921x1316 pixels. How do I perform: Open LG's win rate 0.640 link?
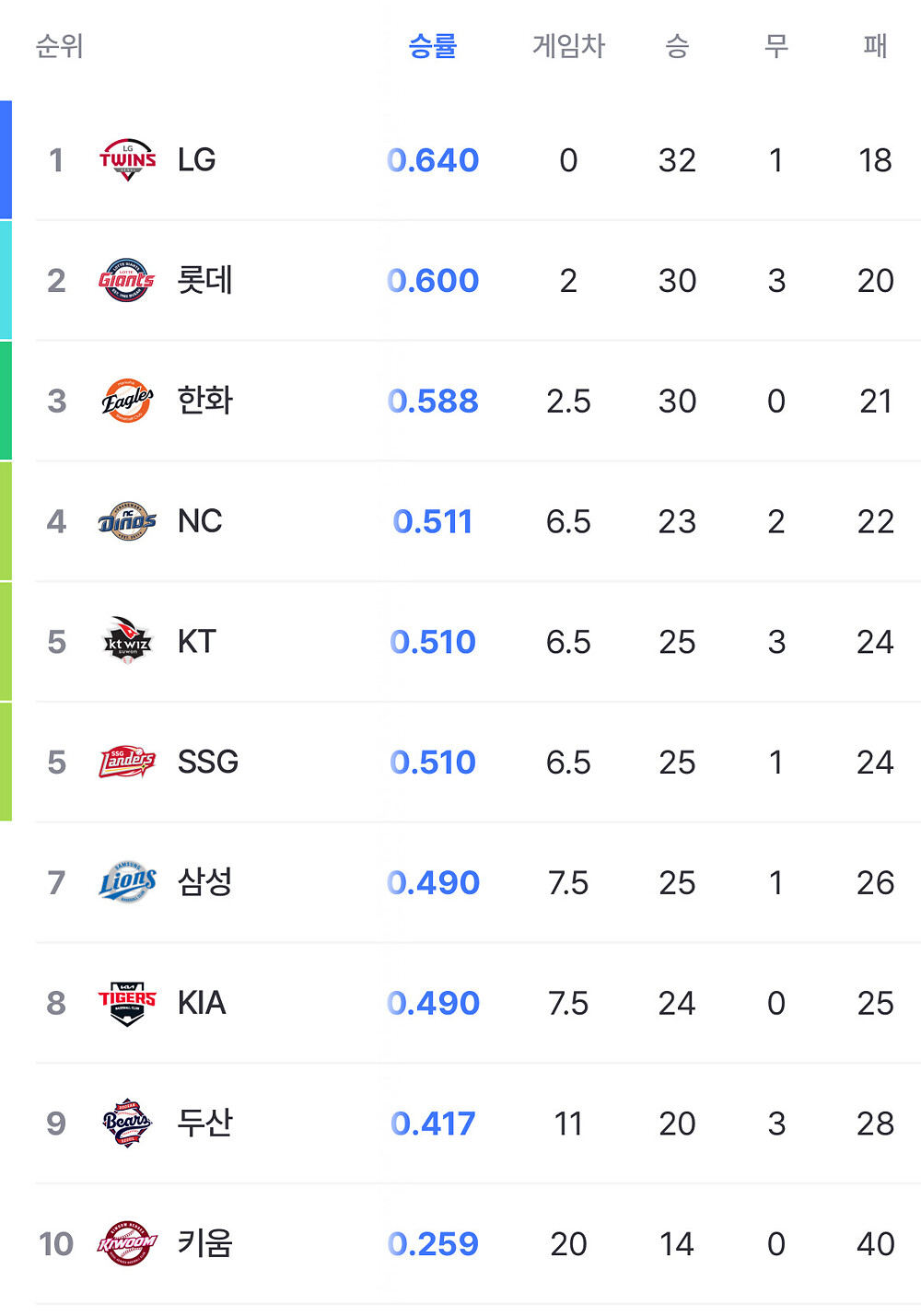point(433,158)
